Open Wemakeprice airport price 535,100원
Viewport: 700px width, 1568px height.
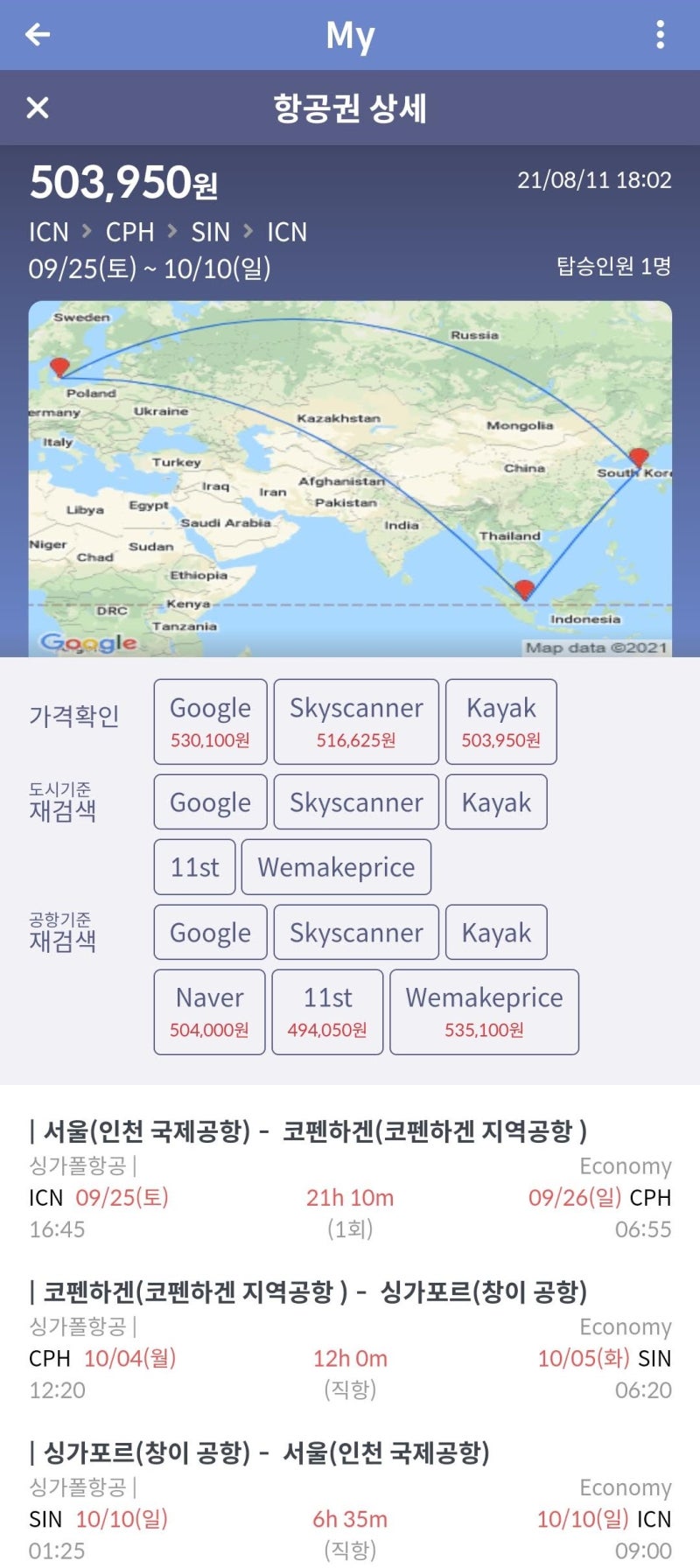[484, 1011]
